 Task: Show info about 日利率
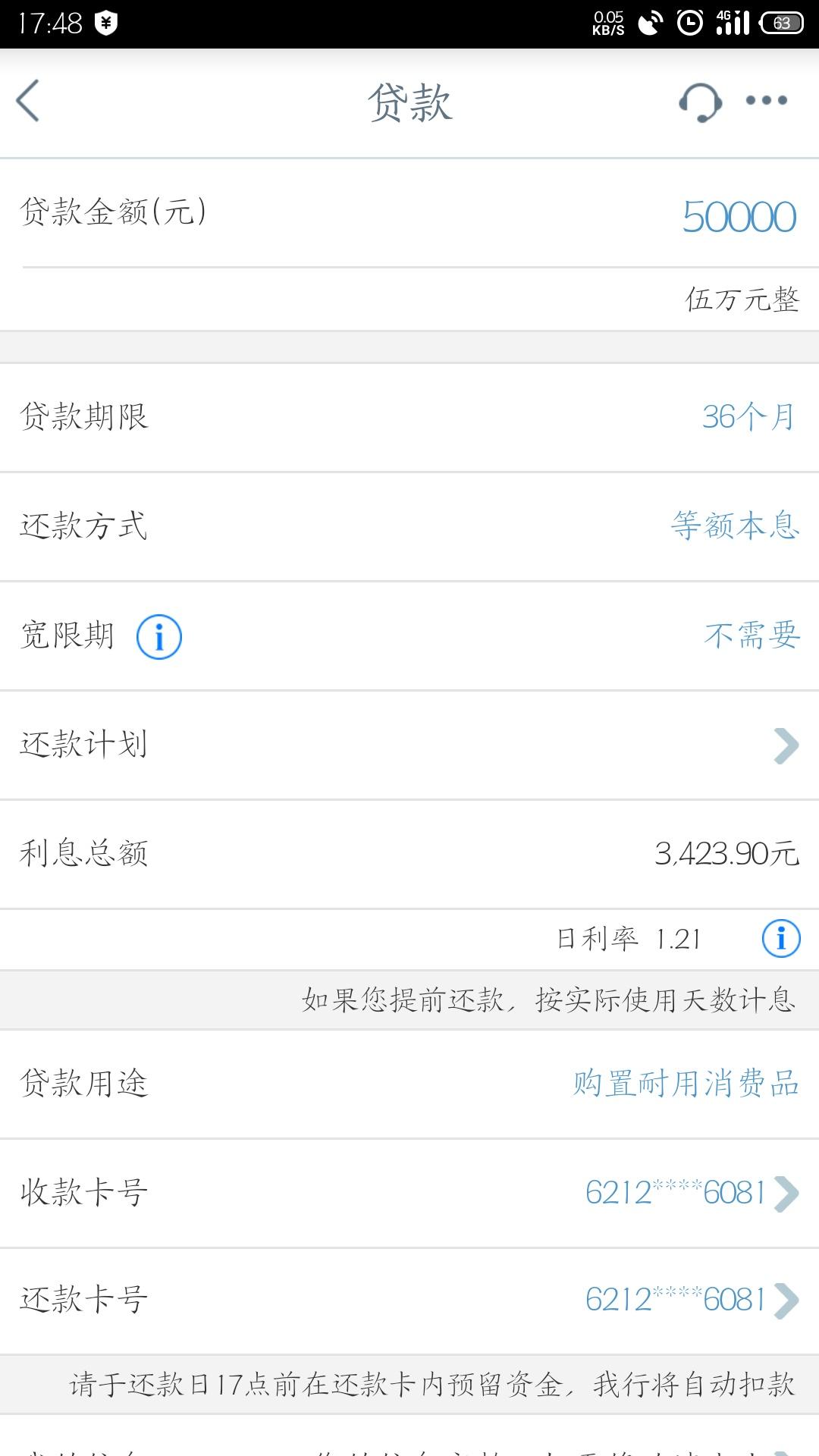pyautogui.click(x=780, y=939)
